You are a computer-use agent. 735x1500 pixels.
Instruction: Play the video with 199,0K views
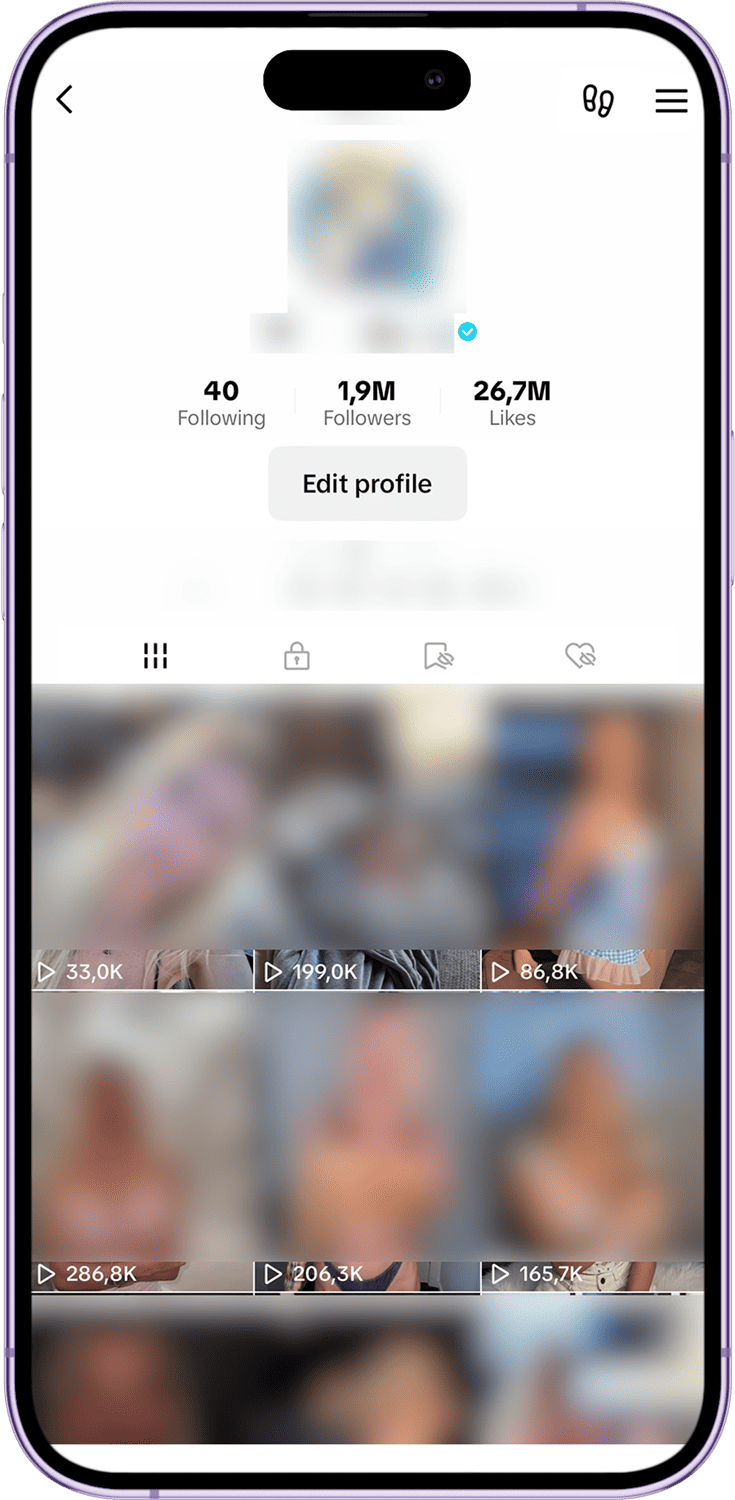367,840
